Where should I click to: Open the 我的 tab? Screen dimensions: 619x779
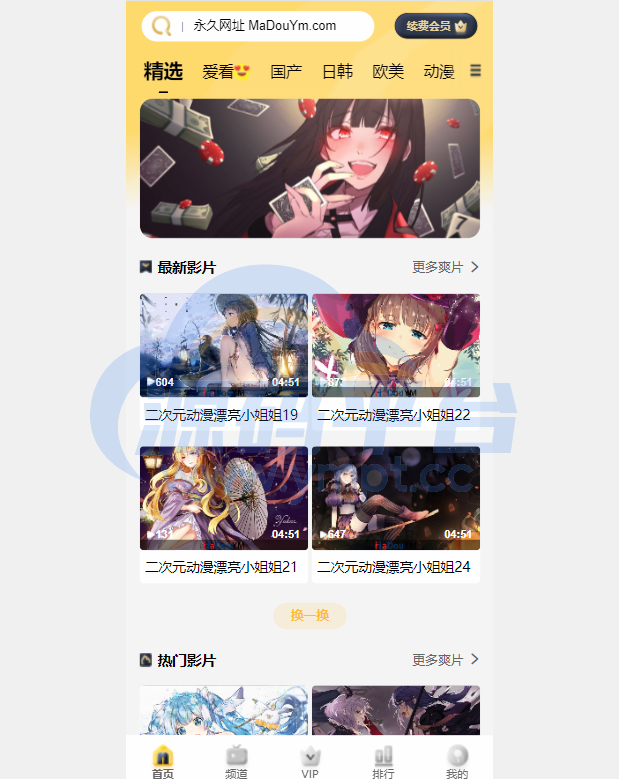pyautogui.click(x=457, y=762)
